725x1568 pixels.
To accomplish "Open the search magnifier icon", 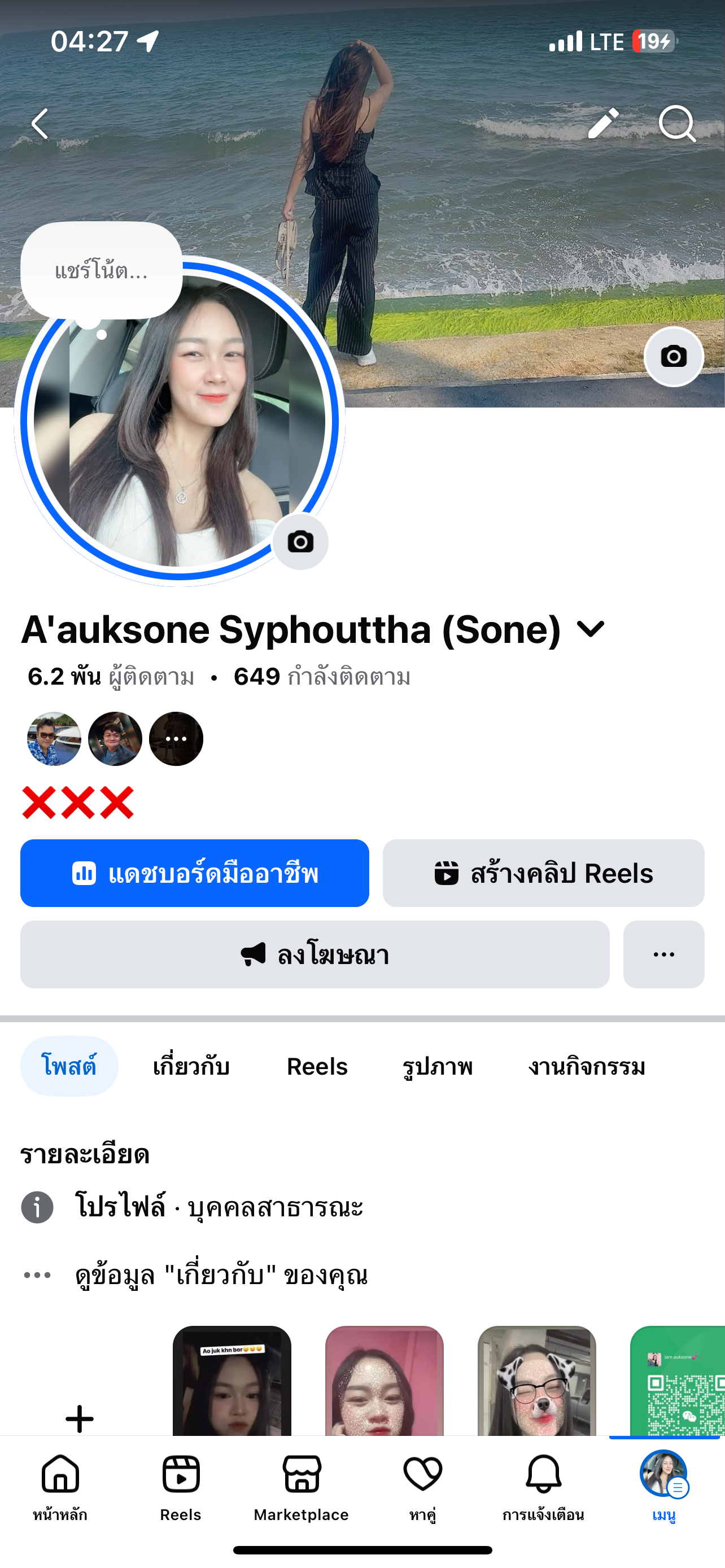I will [x=676, y=124].
